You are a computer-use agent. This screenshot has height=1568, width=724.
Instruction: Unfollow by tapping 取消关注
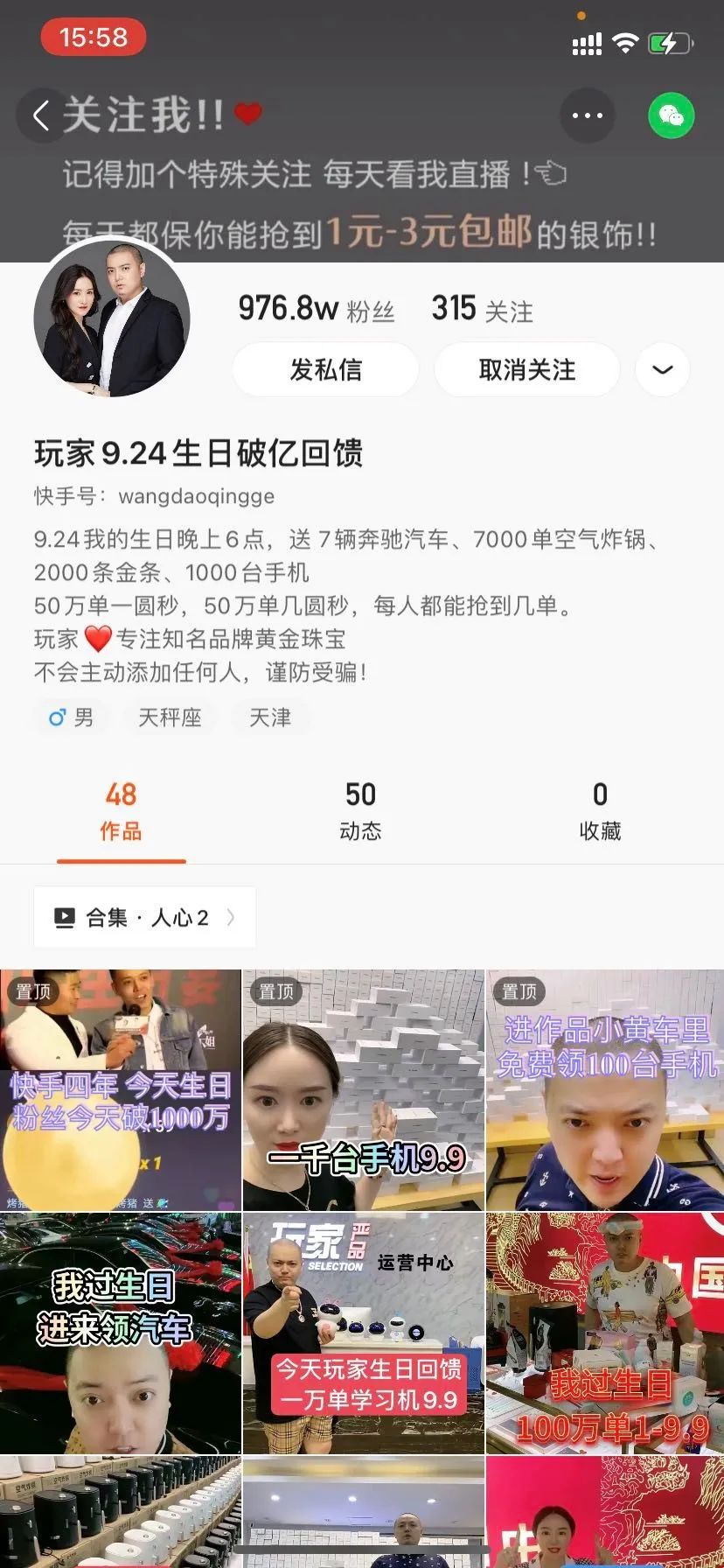pos(526,370)
